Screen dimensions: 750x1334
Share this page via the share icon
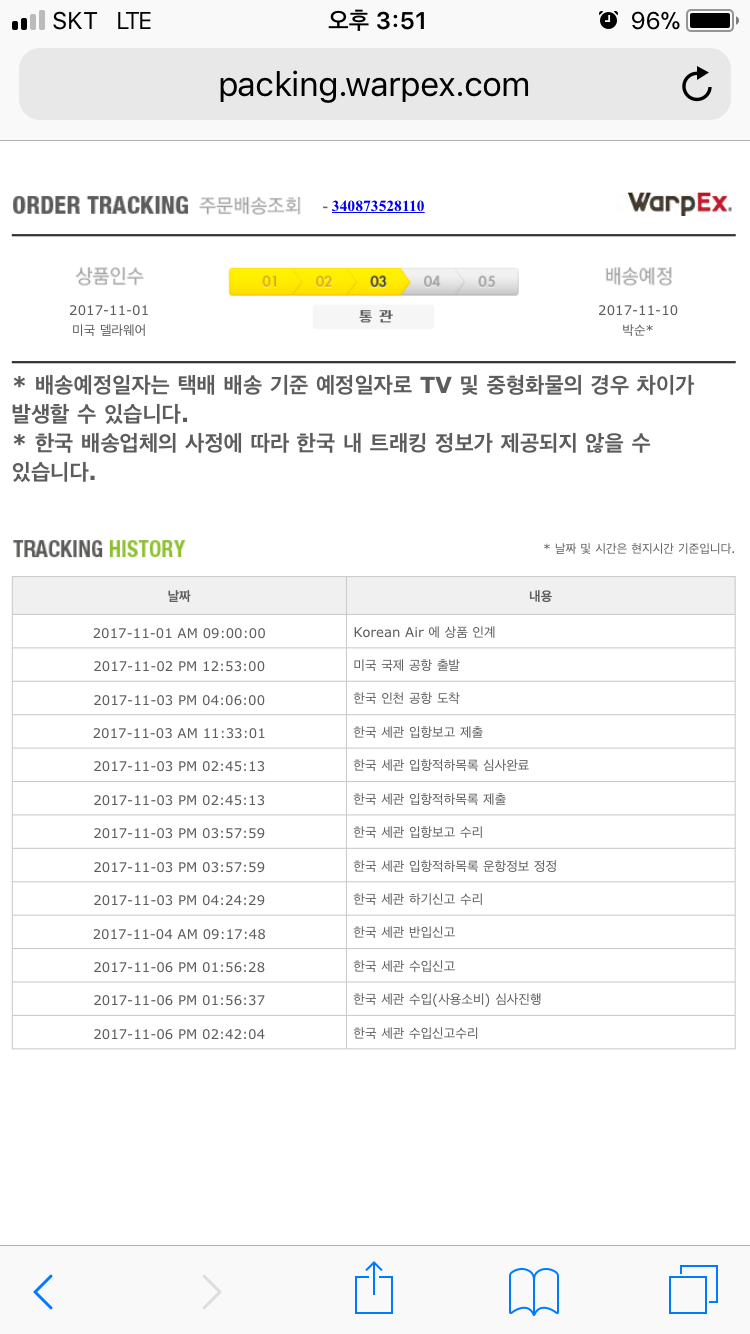point(374,1287)
